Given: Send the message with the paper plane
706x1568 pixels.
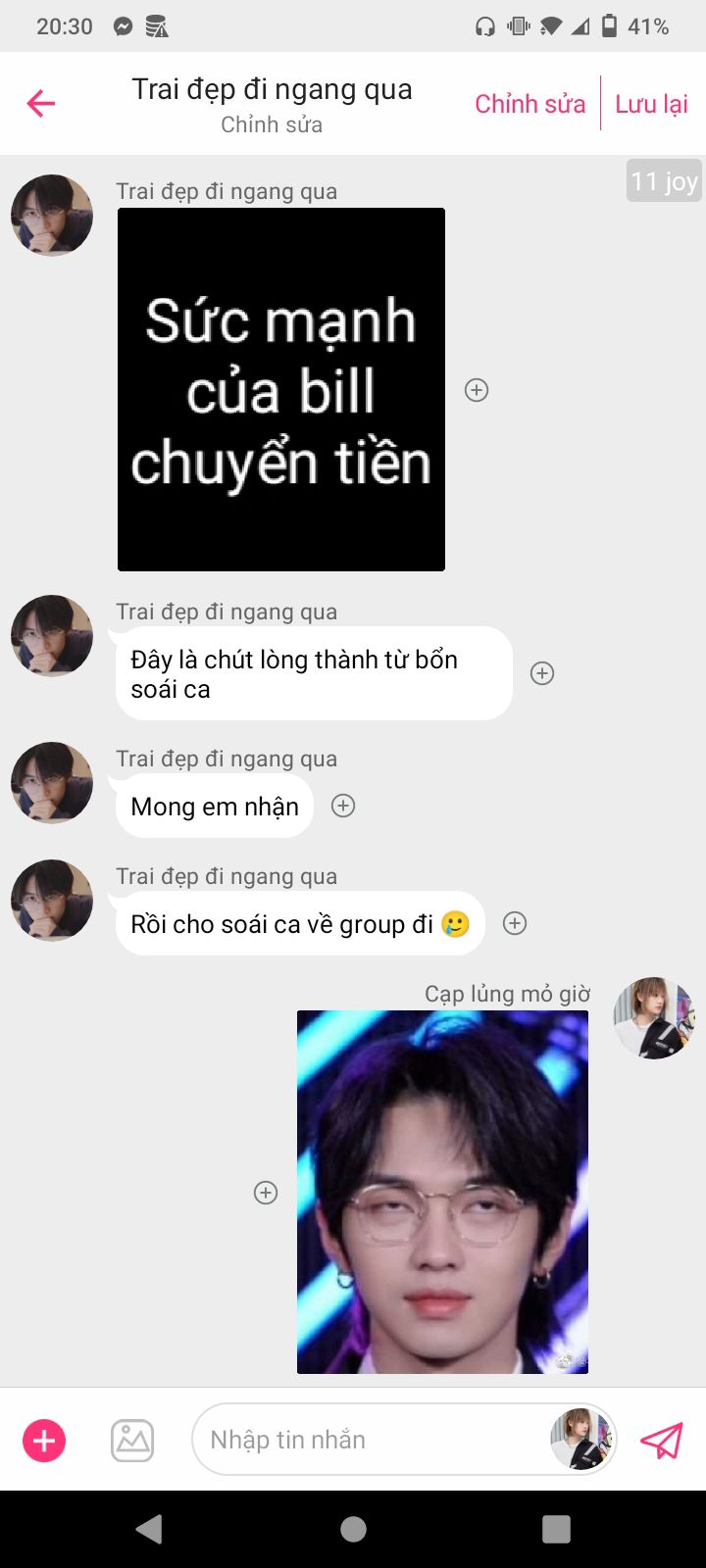Looking at the screenshot, I should [661, 1440].
